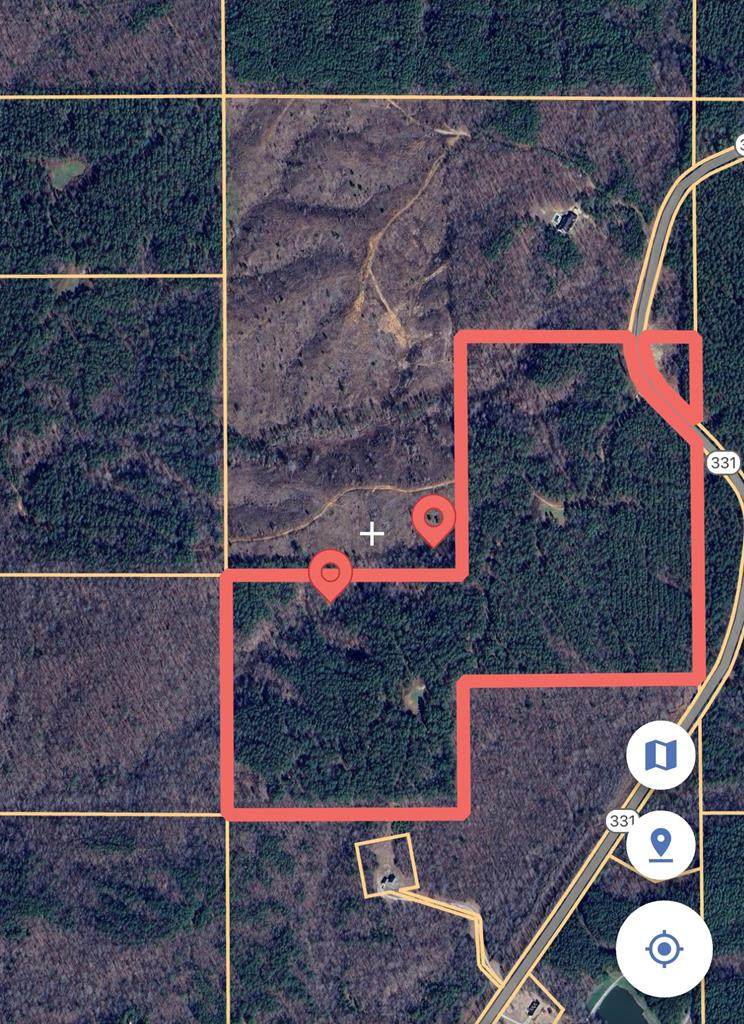Center map on my current location
The image size is (744, 1024).
click(664, 948)
